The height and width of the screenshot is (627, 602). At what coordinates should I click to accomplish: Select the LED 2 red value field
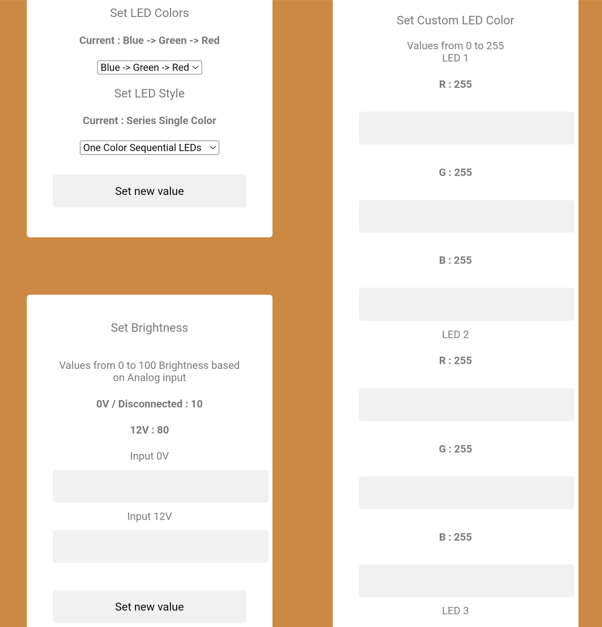[466, 404]
